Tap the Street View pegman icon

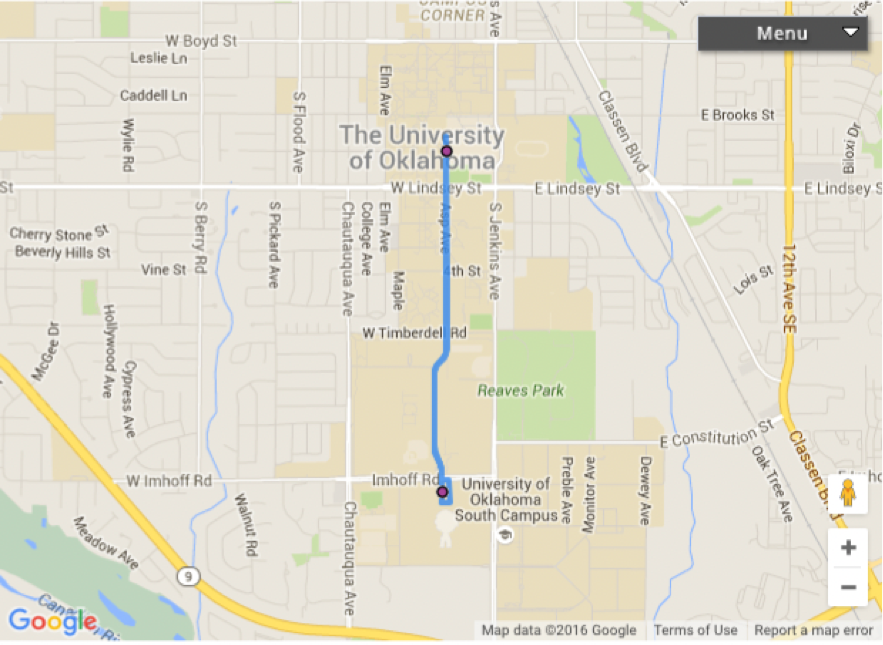click(848, 494)
